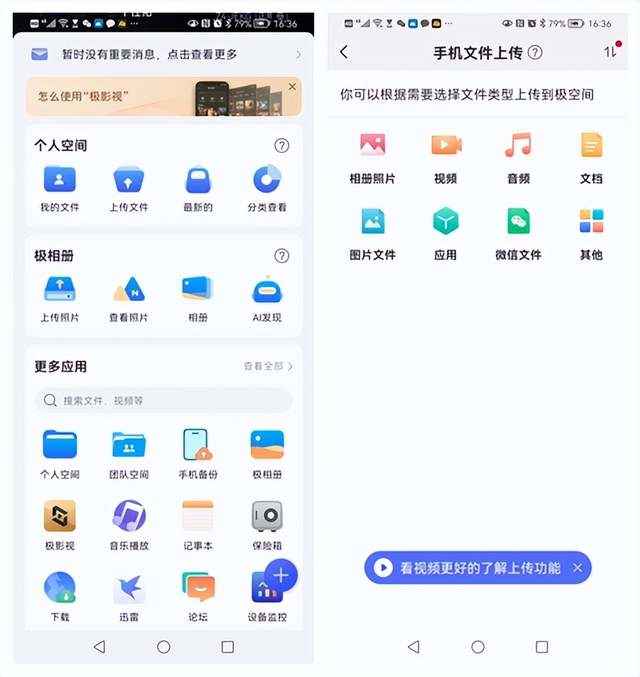Open the transfer list icon with red dot
The image size is (640, 677).
(610, 51)
